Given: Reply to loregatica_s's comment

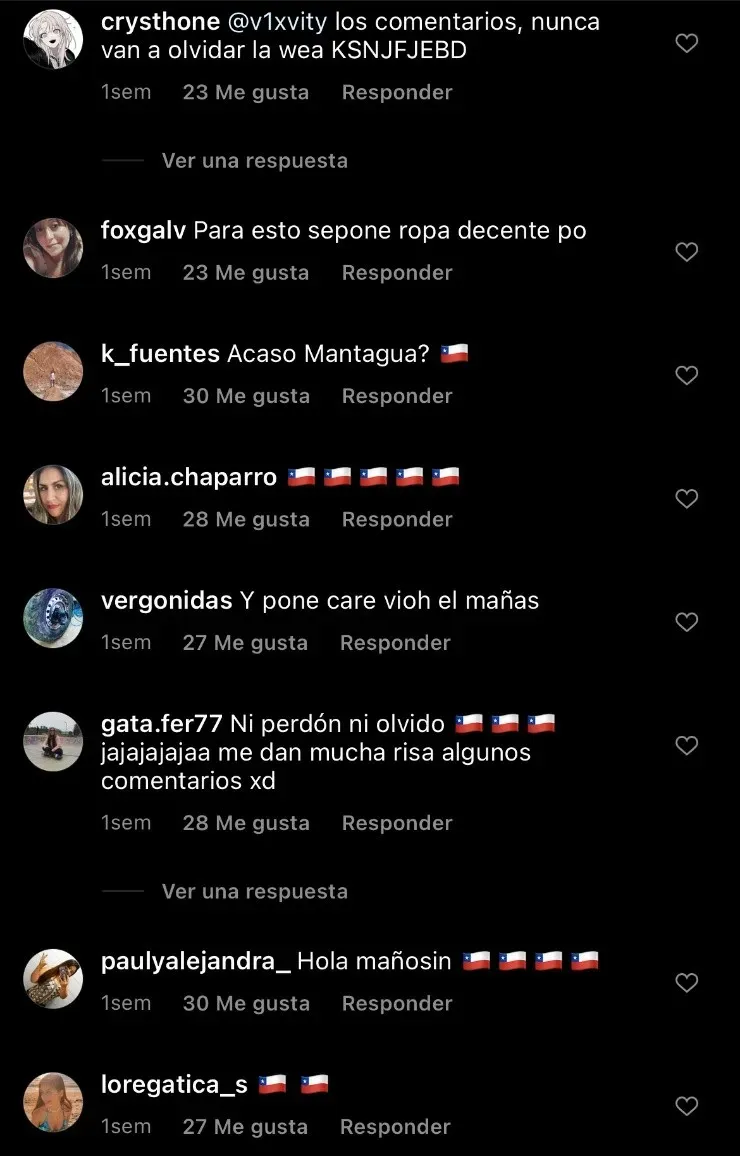Looking at the screenshot, I should tap(395, 1126).
